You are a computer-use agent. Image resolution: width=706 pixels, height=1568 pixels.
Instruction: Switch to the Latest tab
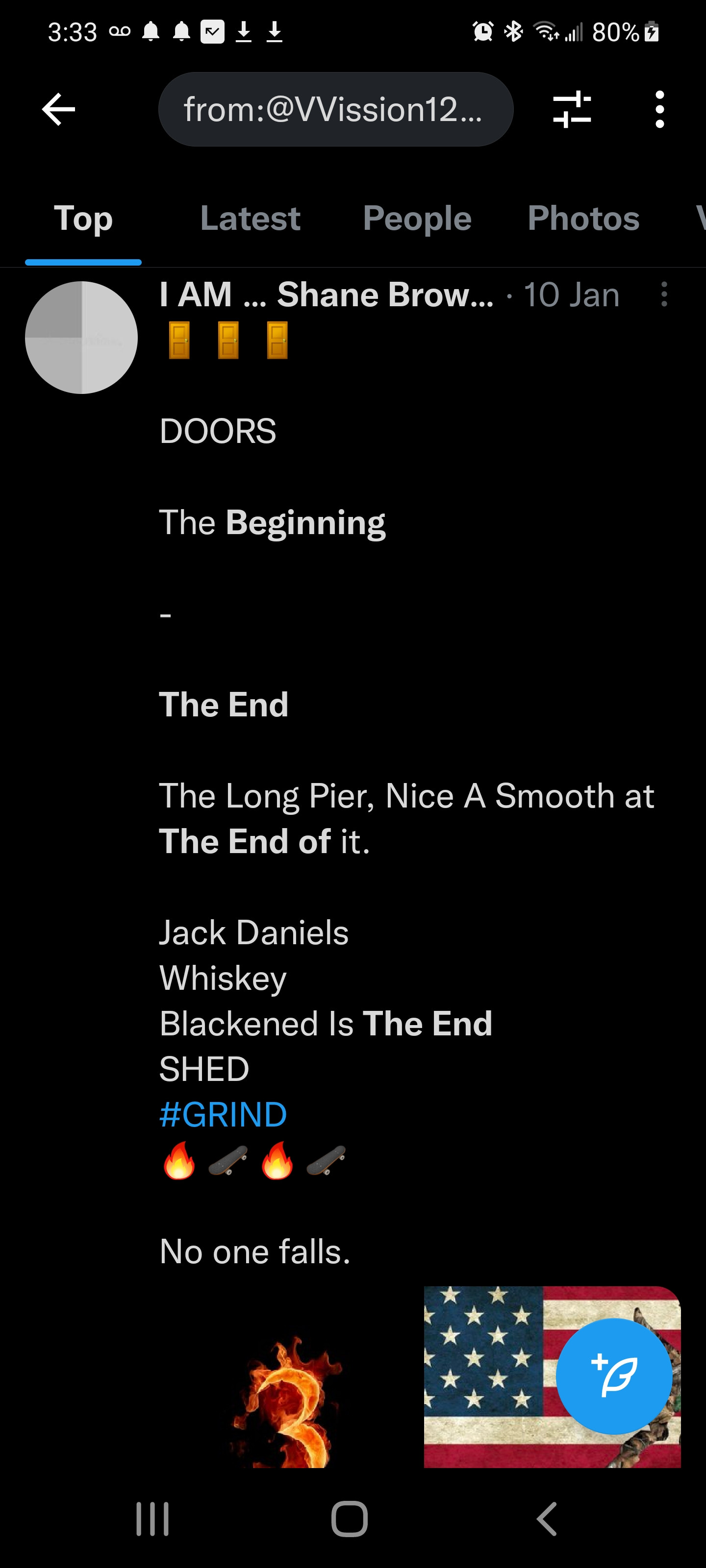click(250, 219)
